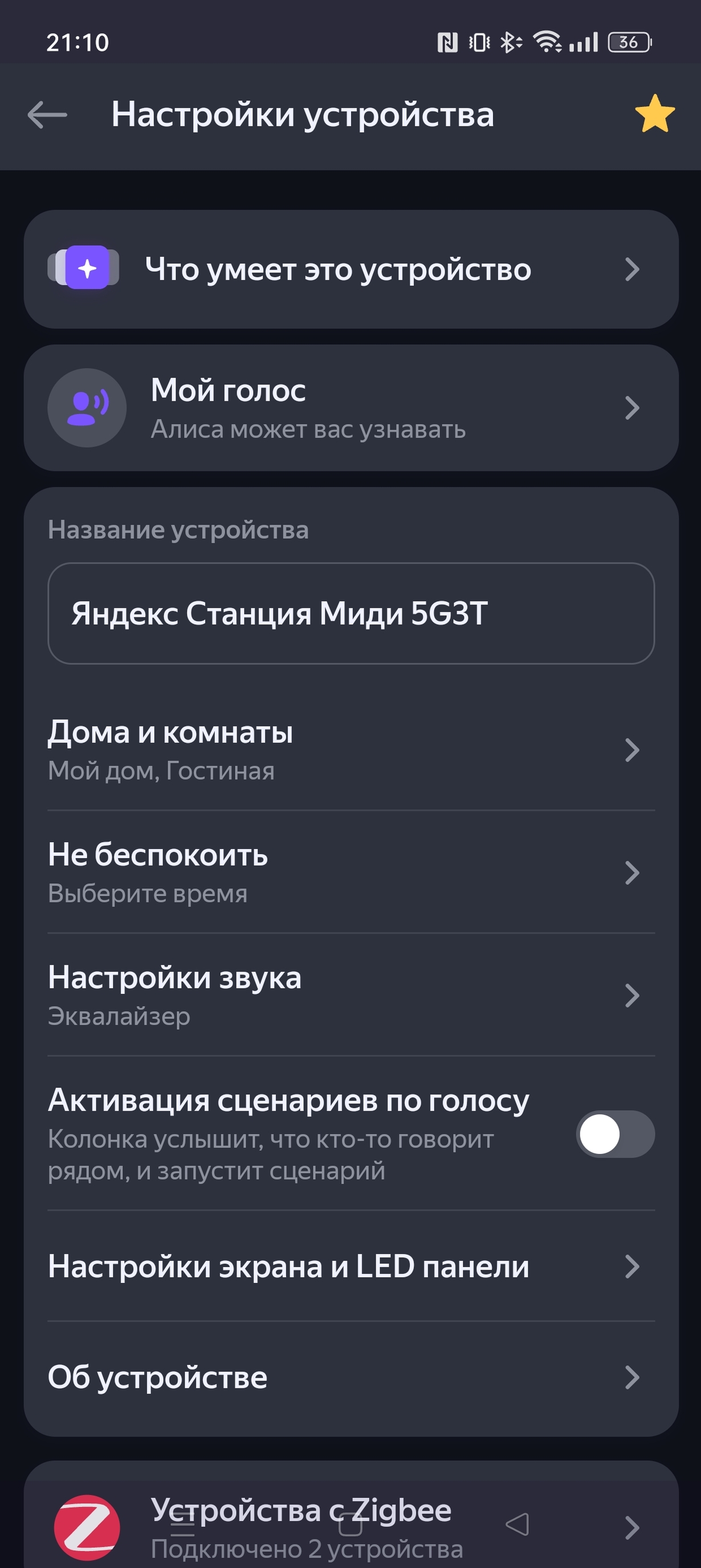This screenshot has width=701, height=1568.
Task: Go back using the top-left arrow
Action: pos(47,115)
